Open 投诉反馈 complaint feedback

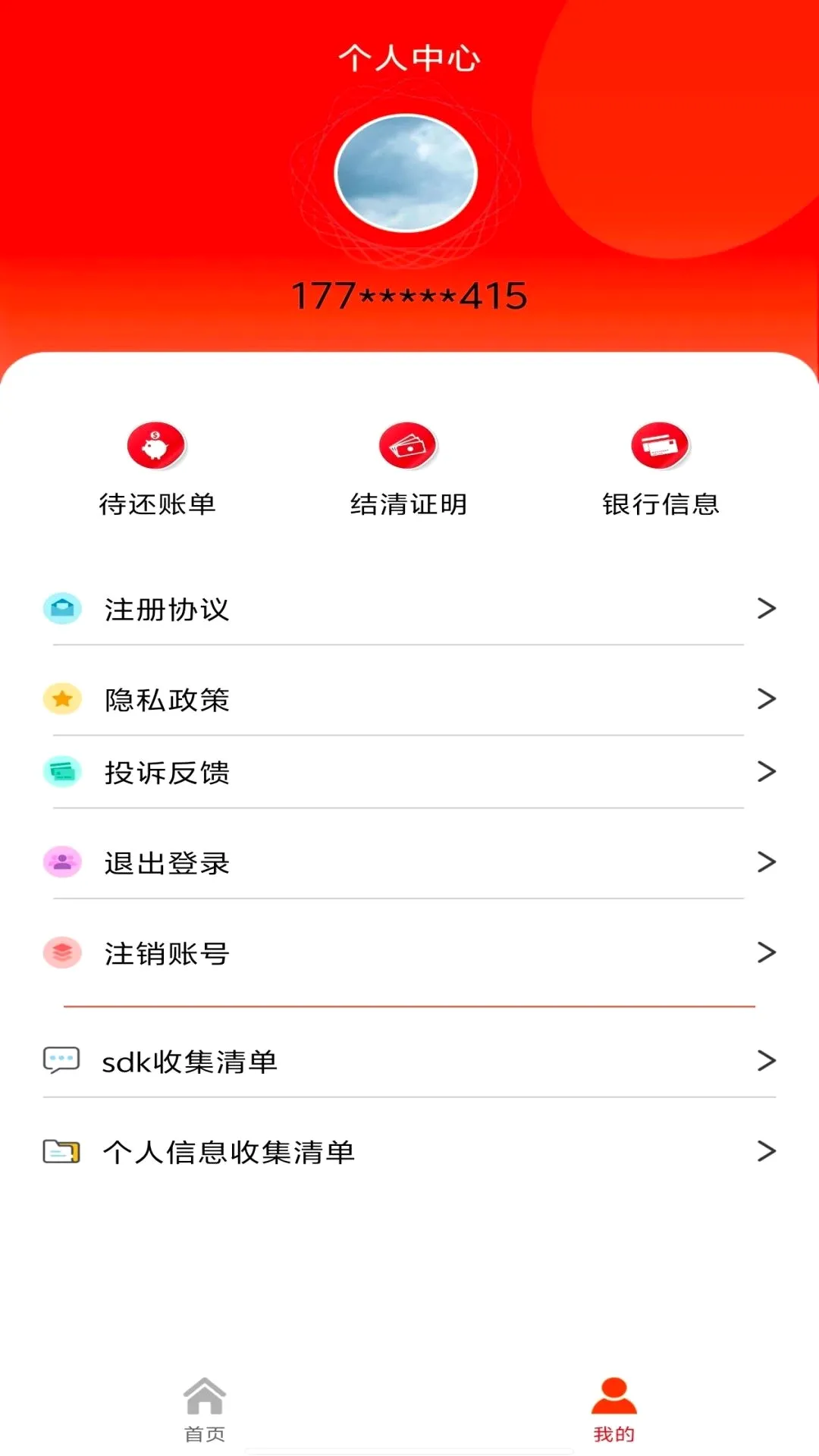409,772
